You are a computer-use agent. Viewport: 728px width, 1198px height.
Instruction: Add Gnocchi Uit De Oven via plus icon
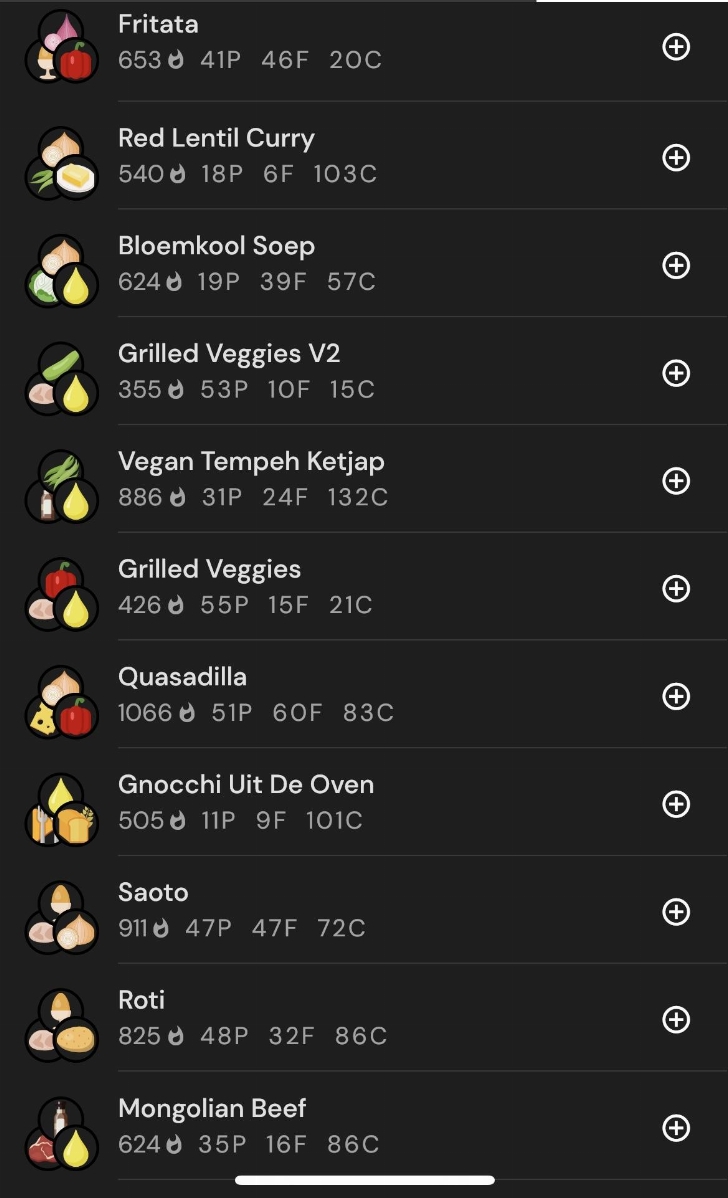coord(677,804)
